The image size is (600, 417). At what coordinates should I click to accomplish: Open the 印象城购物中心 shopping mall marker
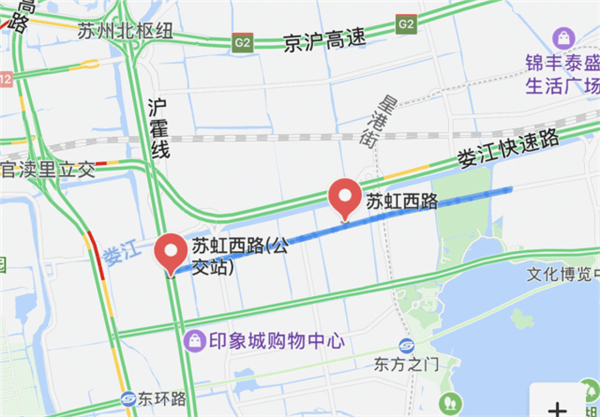(x=191, y=341)
